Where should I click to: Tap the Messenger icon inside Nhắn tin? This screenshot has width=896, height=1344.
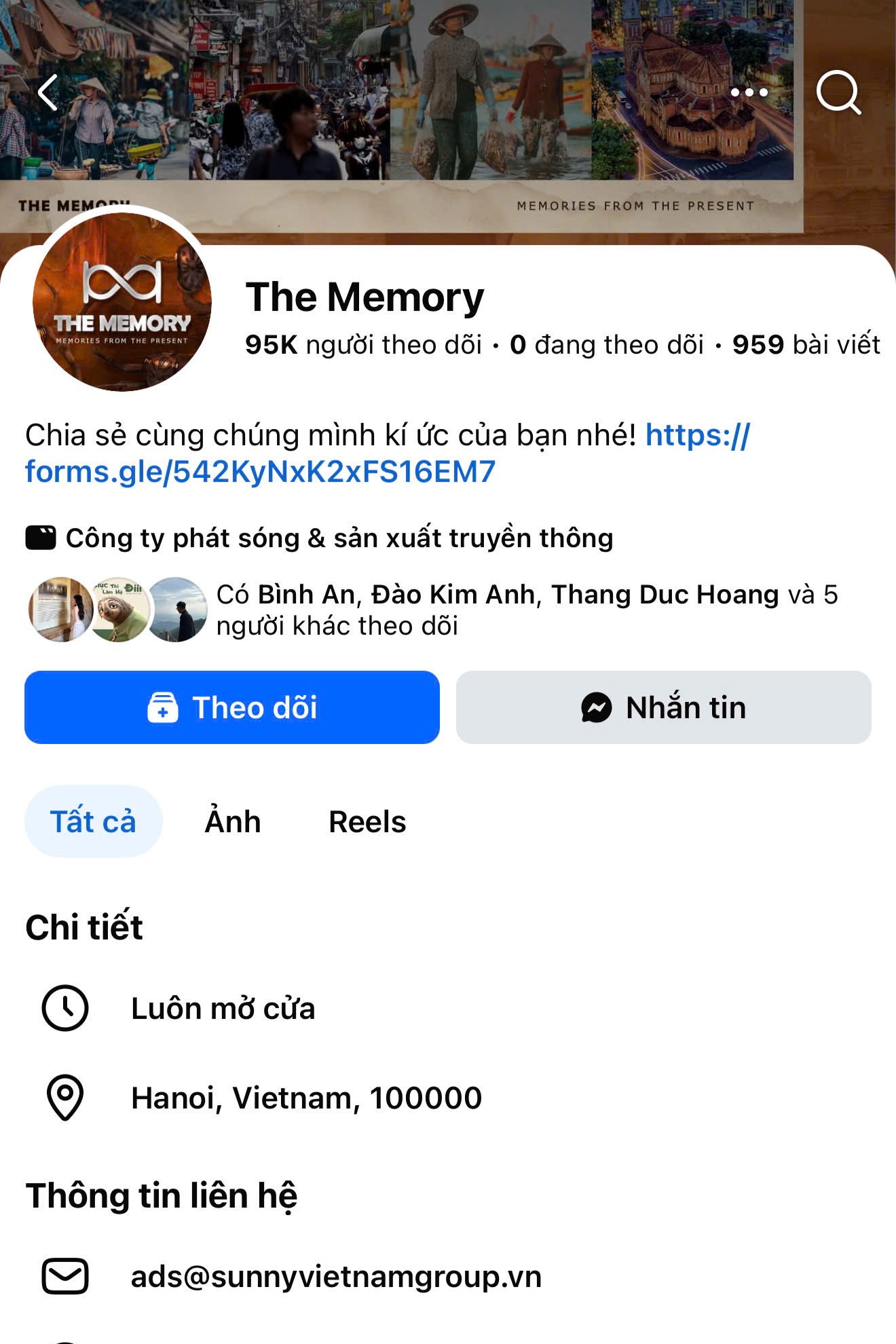tap(595, 707)
